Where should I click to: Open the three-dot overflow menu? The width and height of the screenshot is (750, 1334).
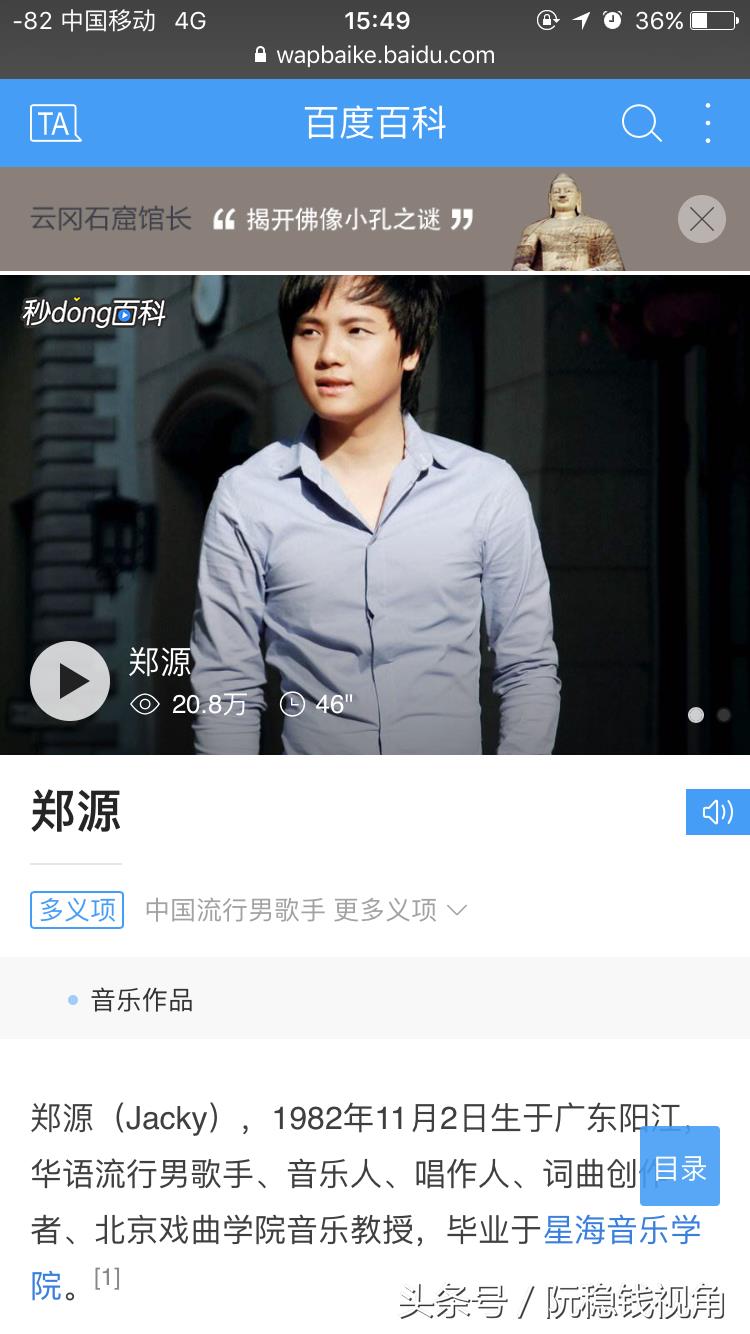[x=707, y=124]
